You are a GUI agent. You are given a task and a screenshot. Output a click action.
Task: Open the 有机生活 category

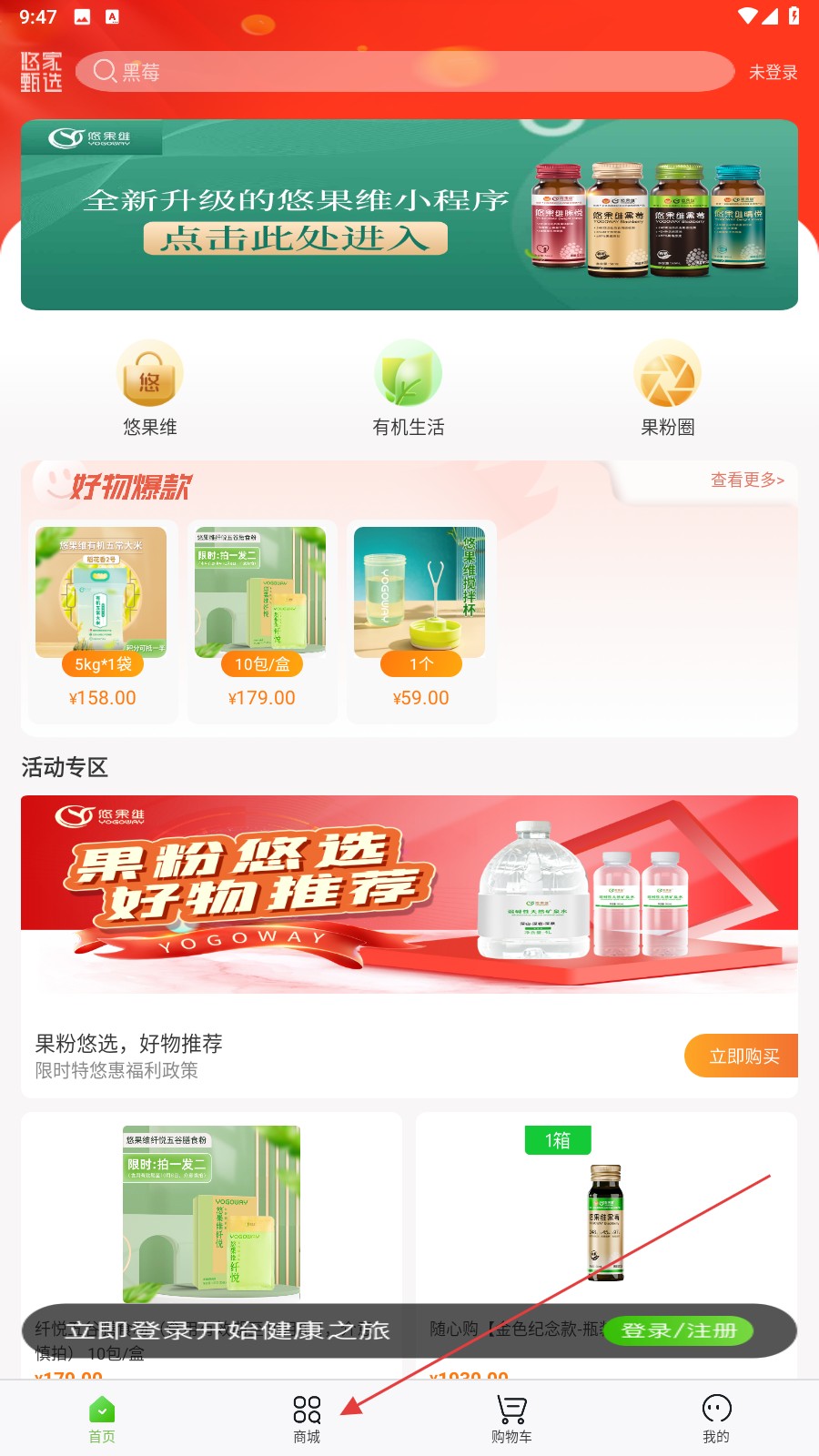pos(409,389)
